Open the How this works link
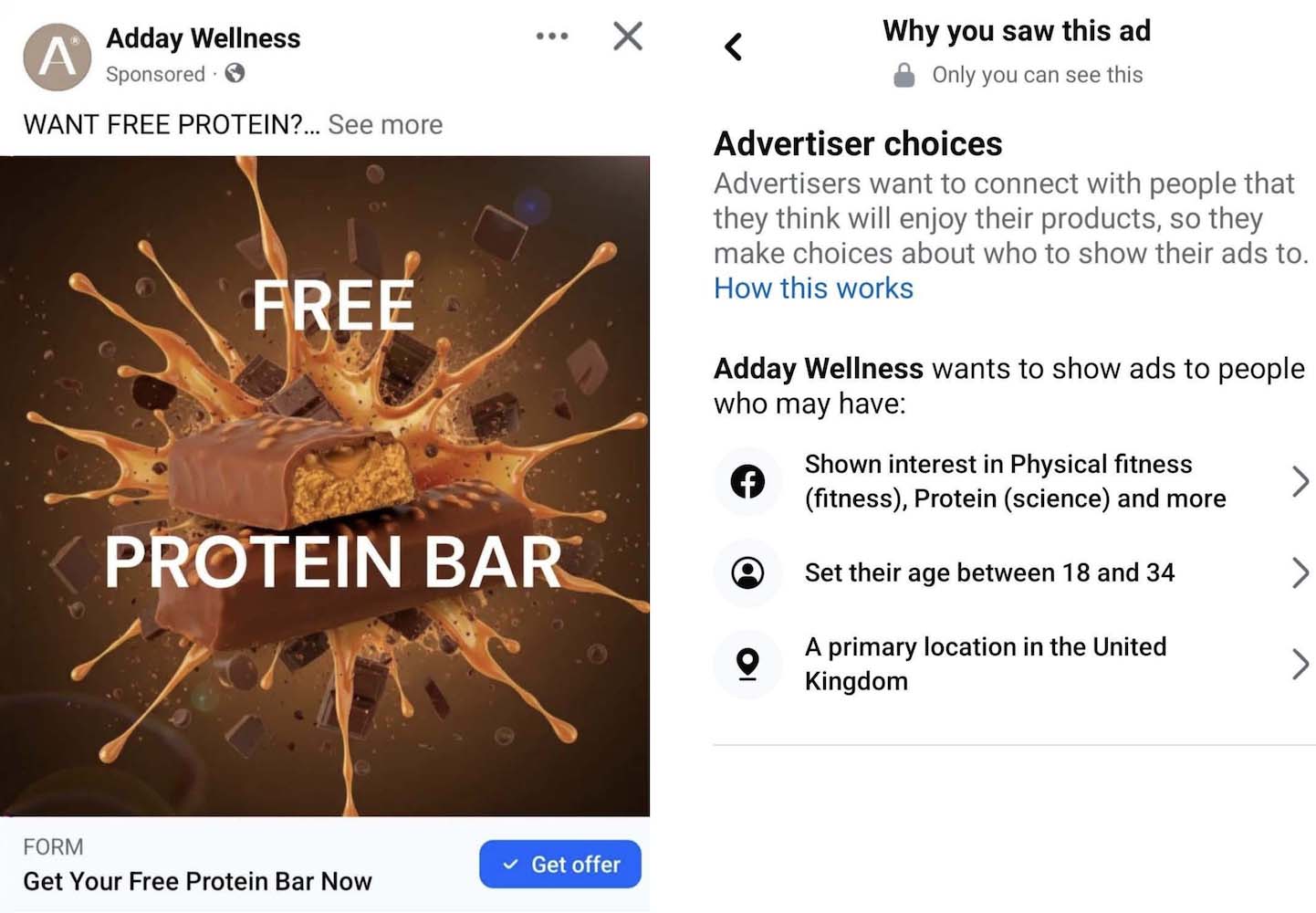Screen dimensions: 1316x913 click(813, 289)
